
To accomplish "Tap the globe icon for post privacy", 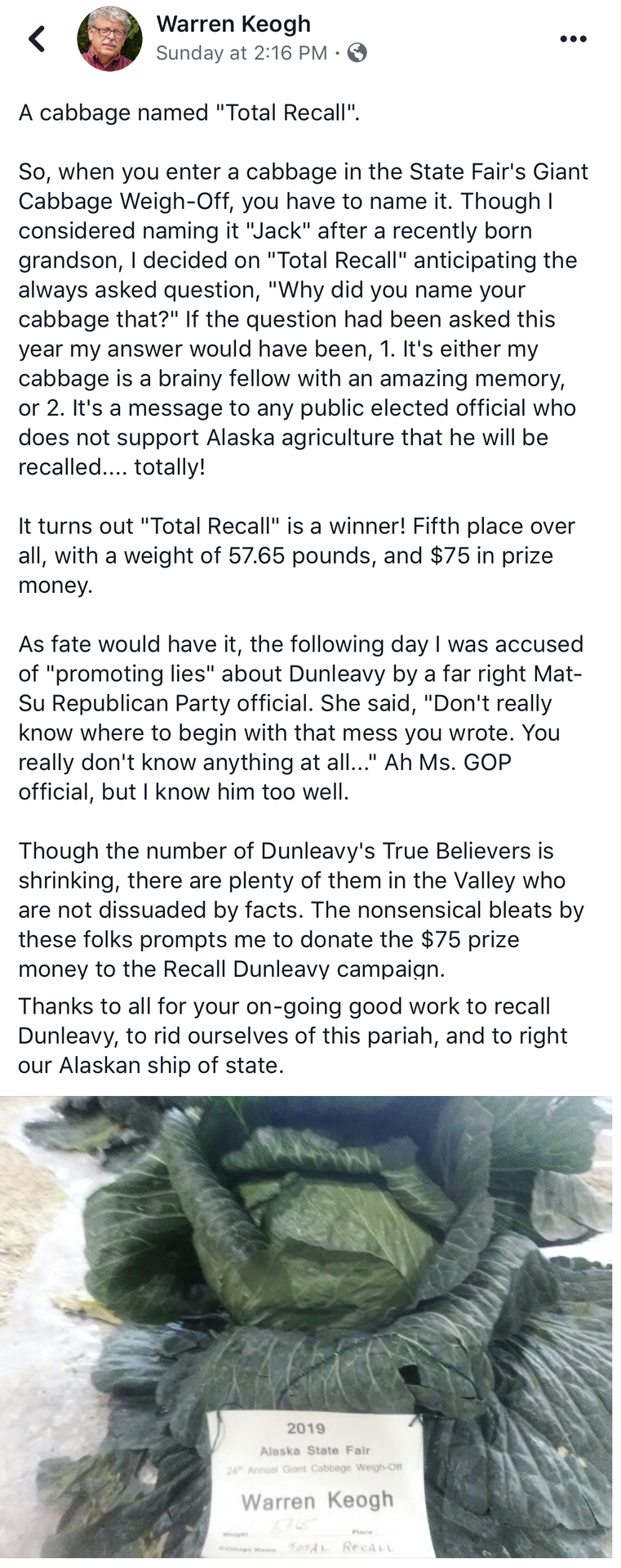I will (x=357, y=53).
